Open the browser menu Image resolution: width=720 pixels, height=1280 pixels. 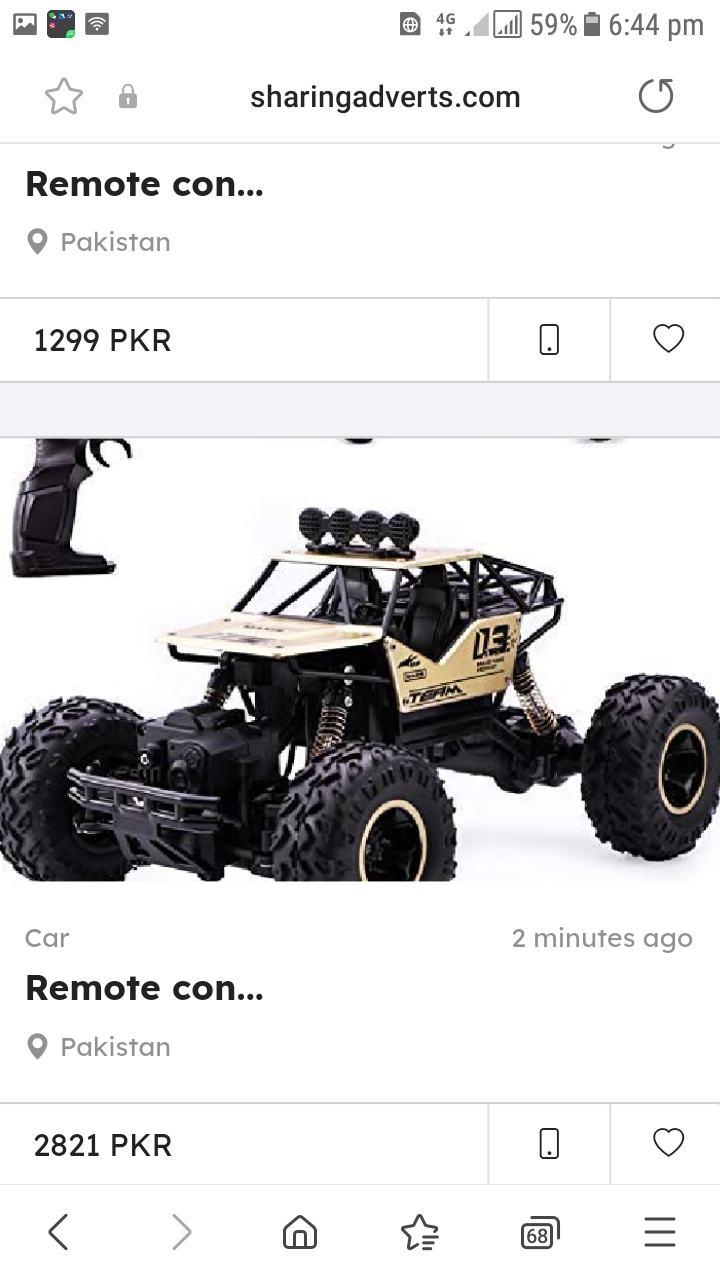coord(660,1232)
